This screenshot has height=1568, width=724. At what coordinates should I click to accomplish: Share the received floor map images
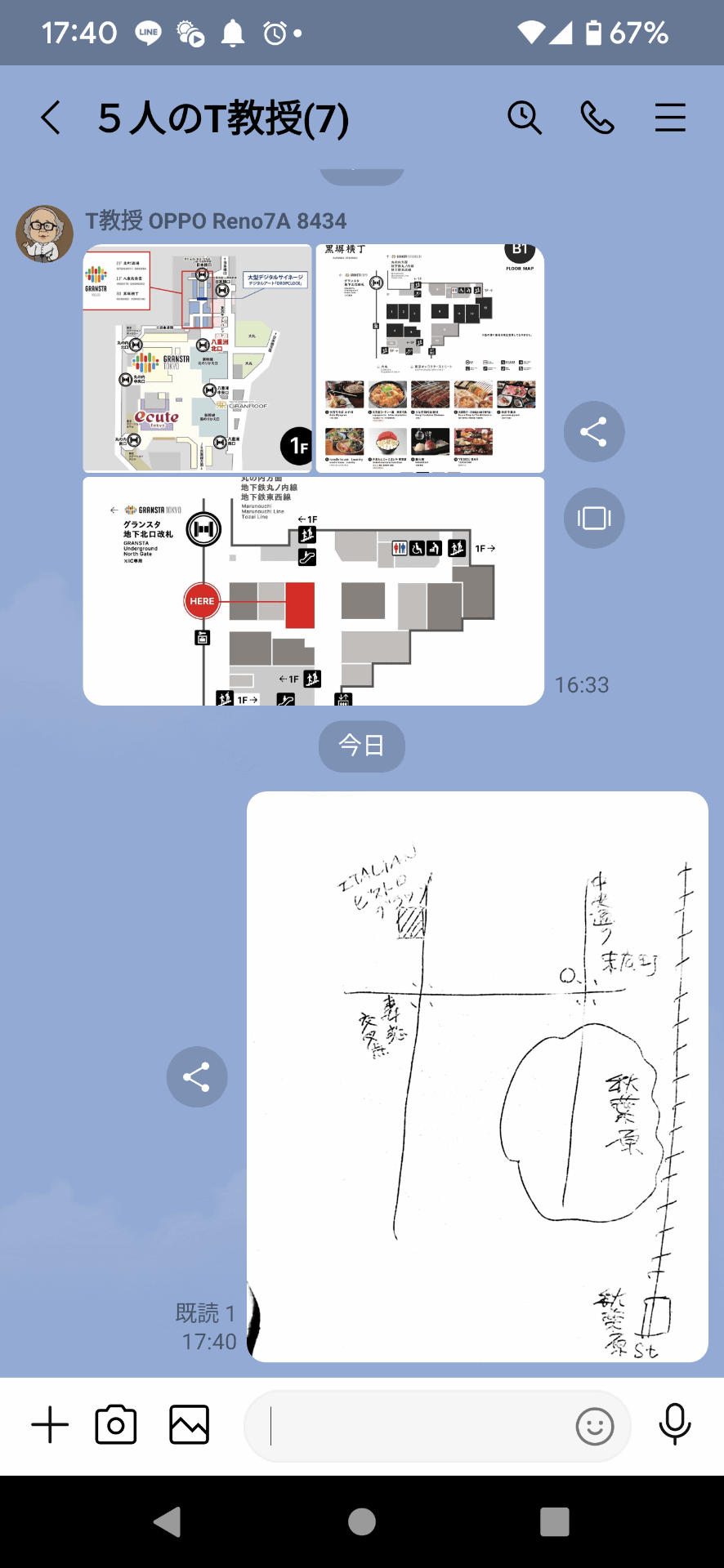594,431
